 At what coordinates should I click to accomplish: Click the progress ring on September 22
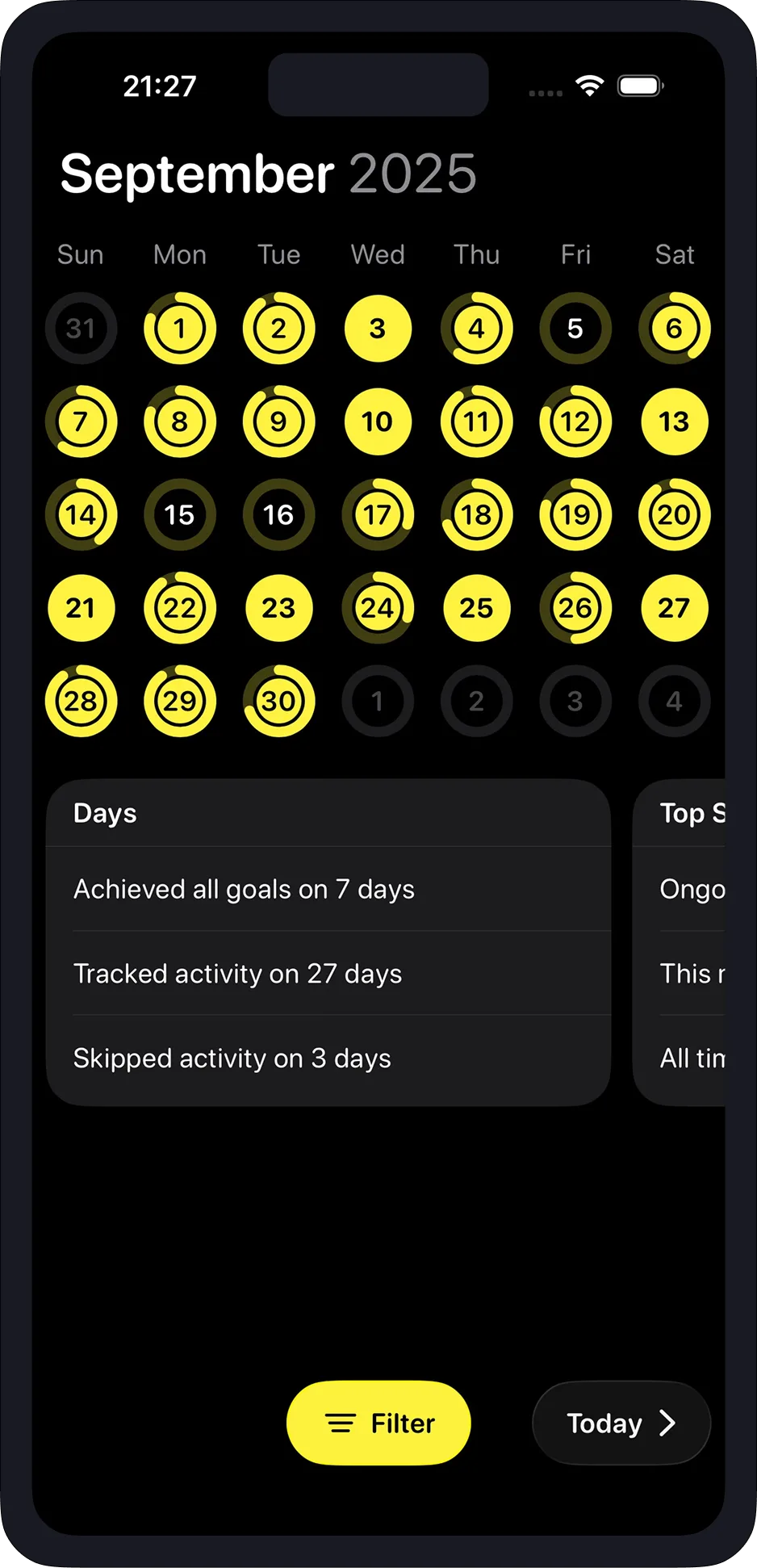(x=179, y=608)
